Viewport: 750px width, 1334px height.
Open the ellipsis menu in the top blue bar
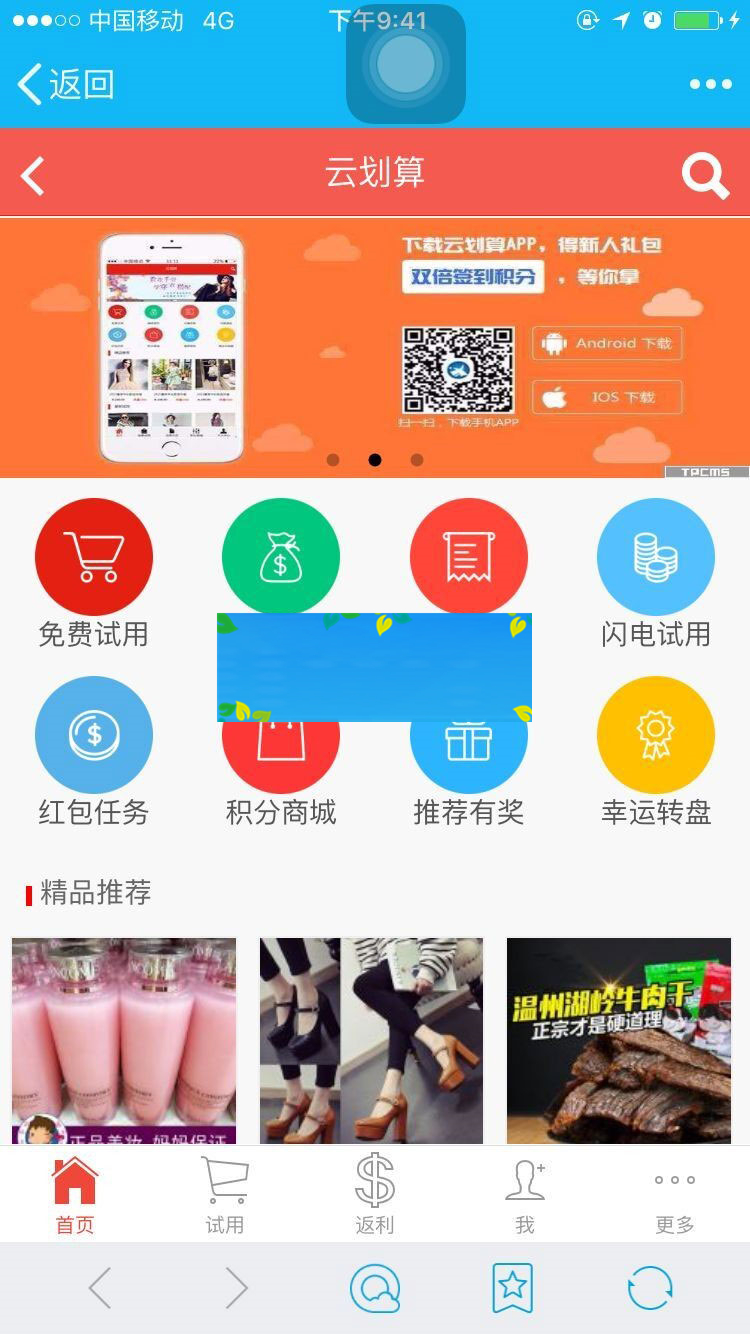click(712, 84)
